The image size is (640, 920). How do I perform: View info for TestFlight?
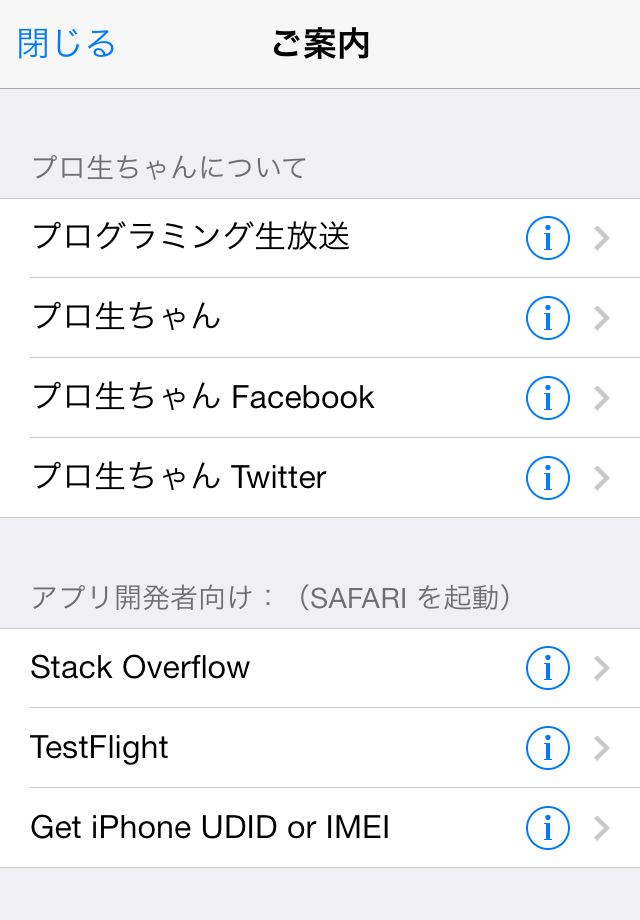(x=547, y=748)
